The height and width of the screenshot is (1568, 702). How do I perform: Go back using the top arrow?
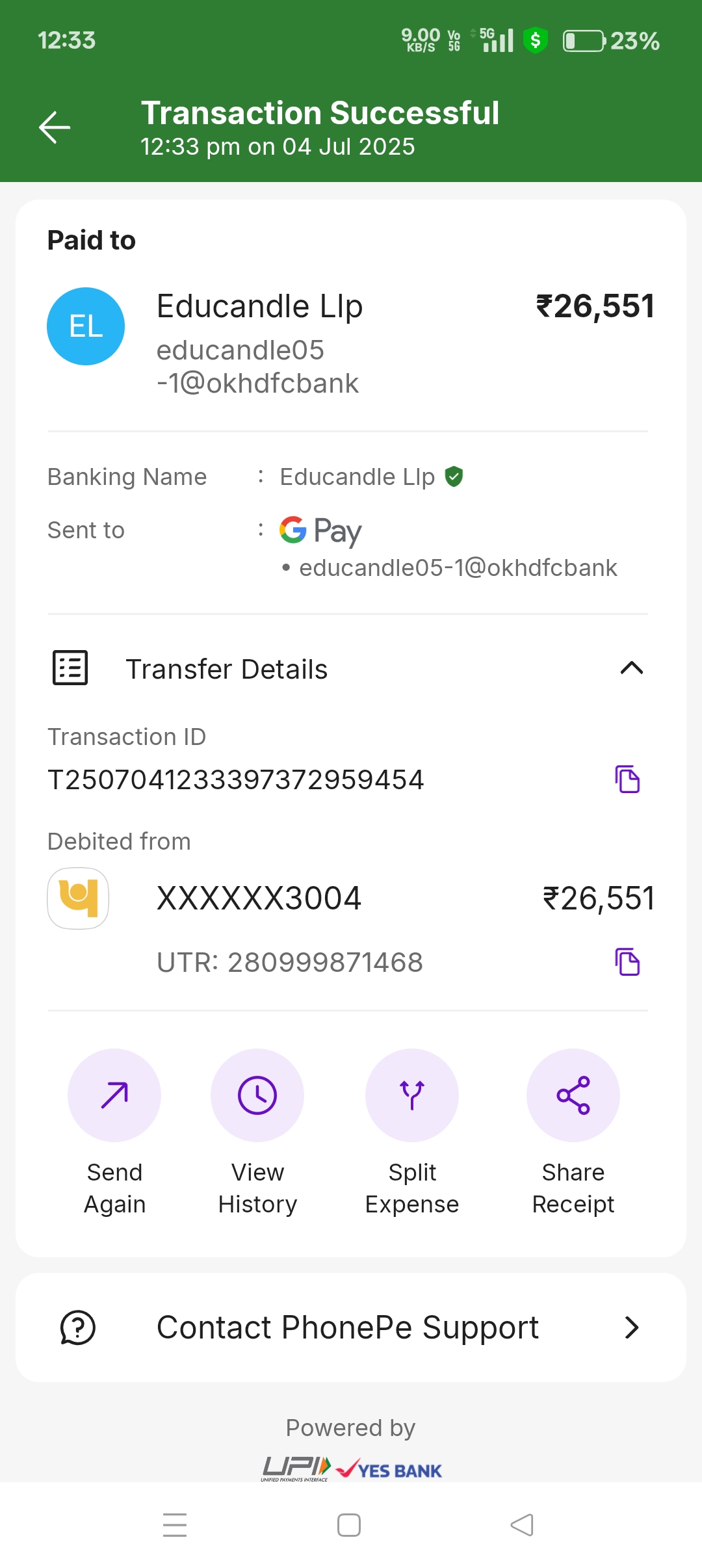point(55,127)
